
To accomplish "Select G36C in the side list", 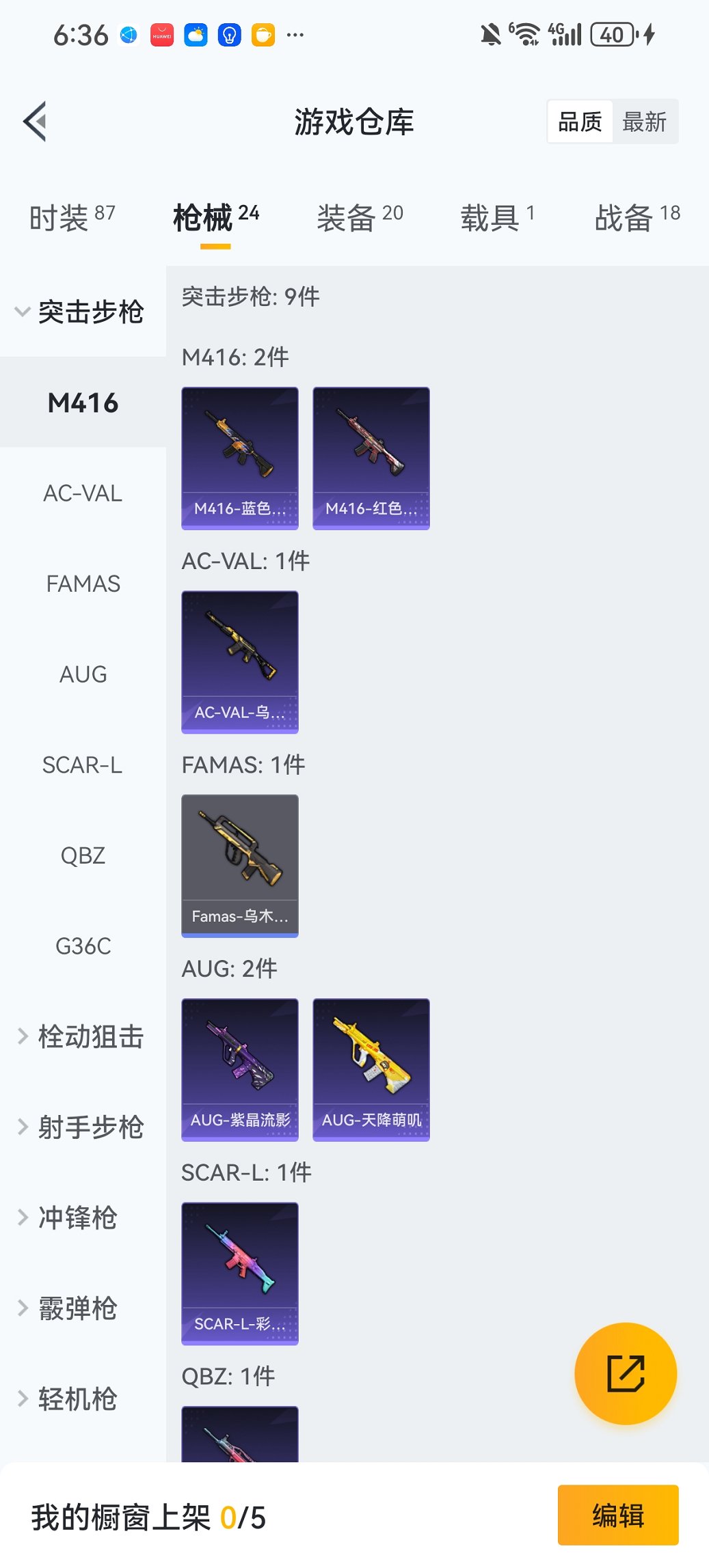I will point(83,946).
